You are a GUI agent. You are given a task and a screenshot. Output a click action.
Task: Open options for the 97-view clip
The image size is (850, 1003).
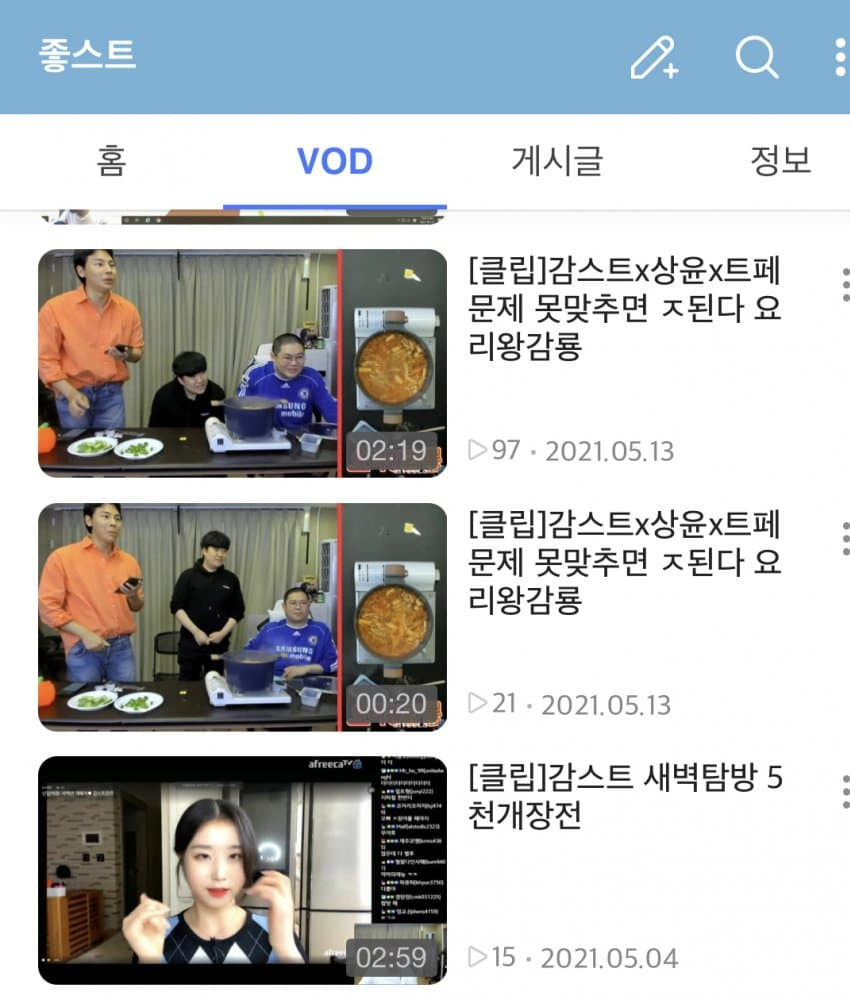point(842,285)
